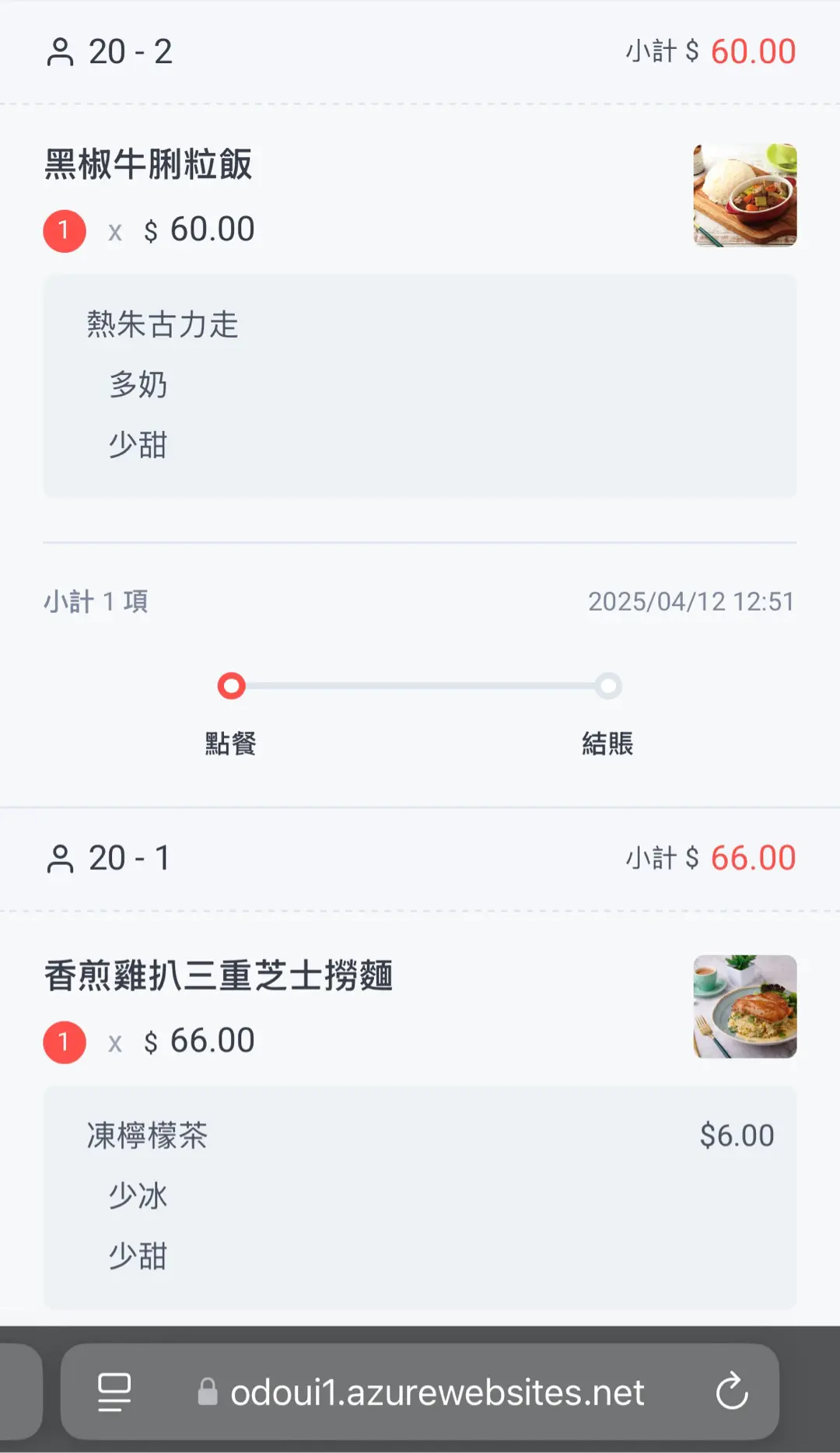Reload the page in the browser
Viewport: 840px width, 1453px height.
[731, 1392]
